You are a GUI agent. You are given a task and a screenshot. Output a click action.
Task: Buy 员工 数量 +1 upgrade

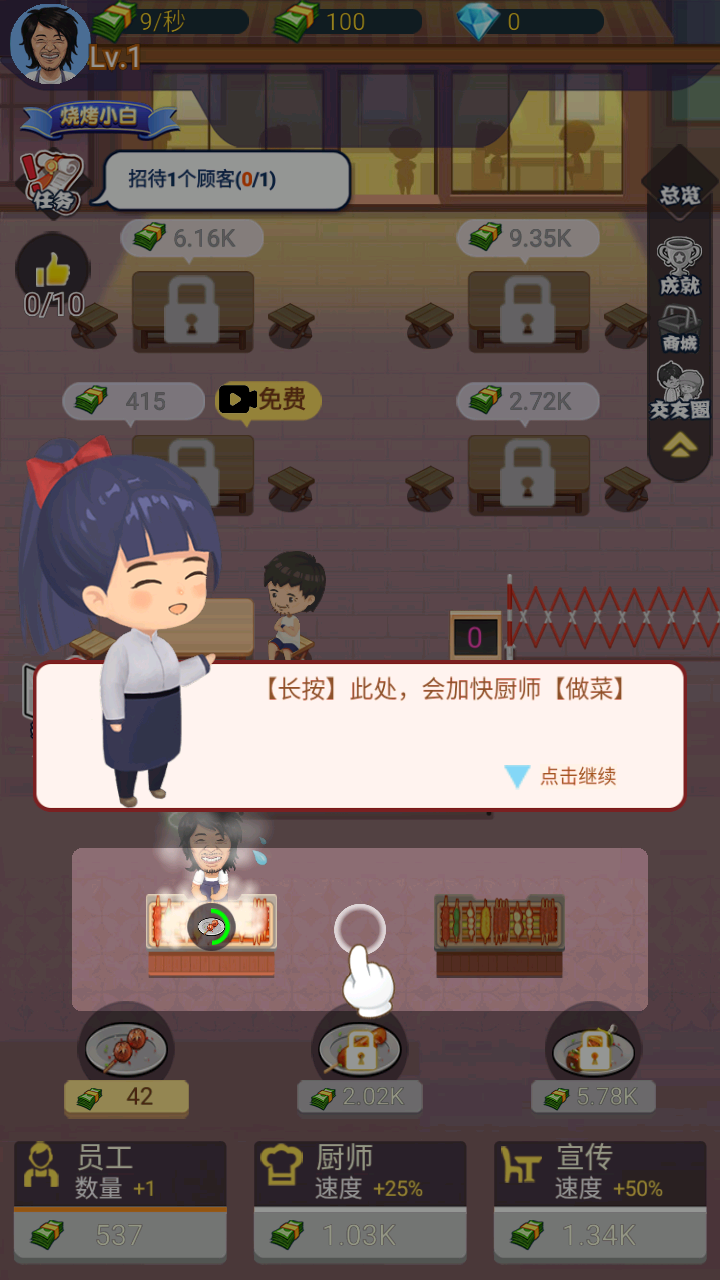(120, 1234)
